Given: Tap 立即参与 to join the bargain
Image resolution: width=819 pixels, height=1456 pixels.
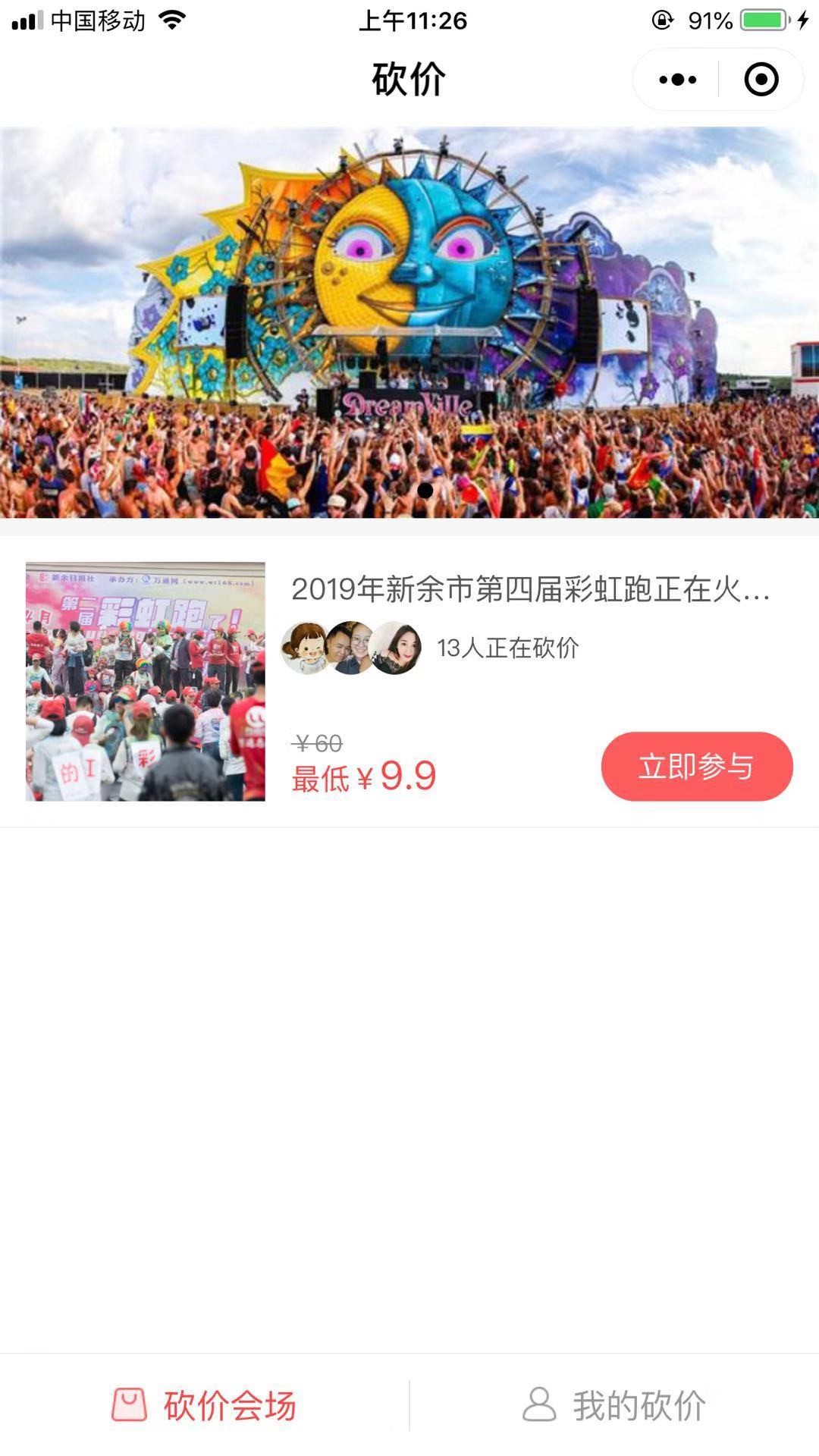Looking at the screenshot, I should [x=696, y=766].
